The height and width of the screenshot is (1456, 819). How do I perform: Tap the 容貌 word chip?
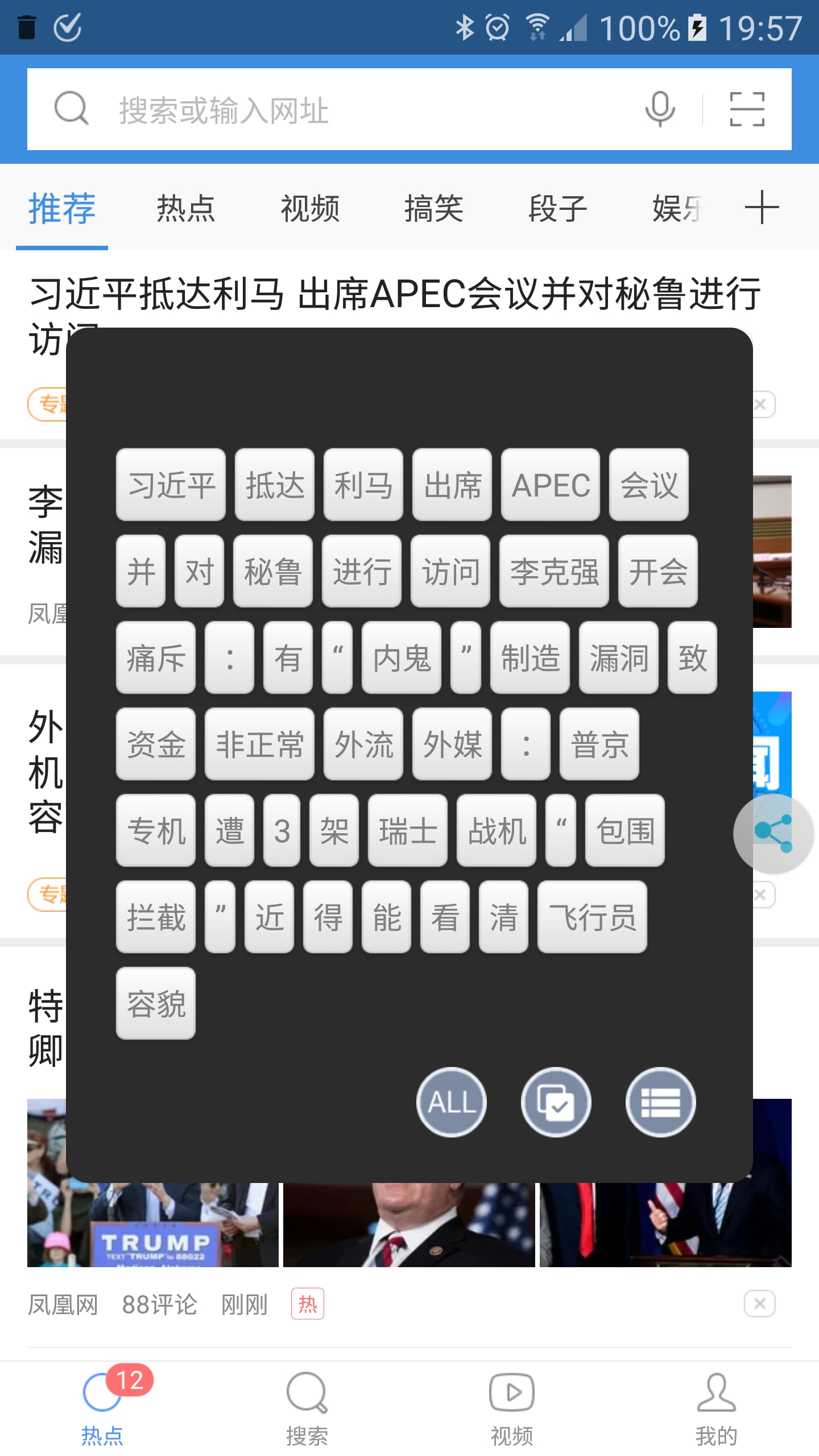[156, 1004]
